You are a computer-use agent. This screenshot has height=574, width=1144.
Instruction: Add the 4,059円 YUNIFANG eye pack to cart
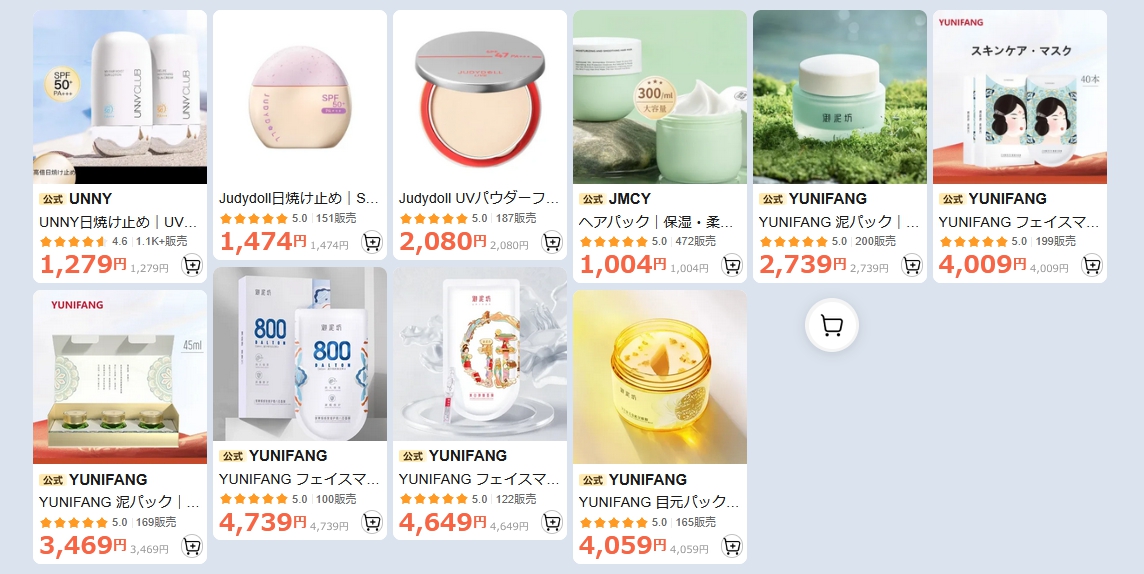tap(732, 546)
